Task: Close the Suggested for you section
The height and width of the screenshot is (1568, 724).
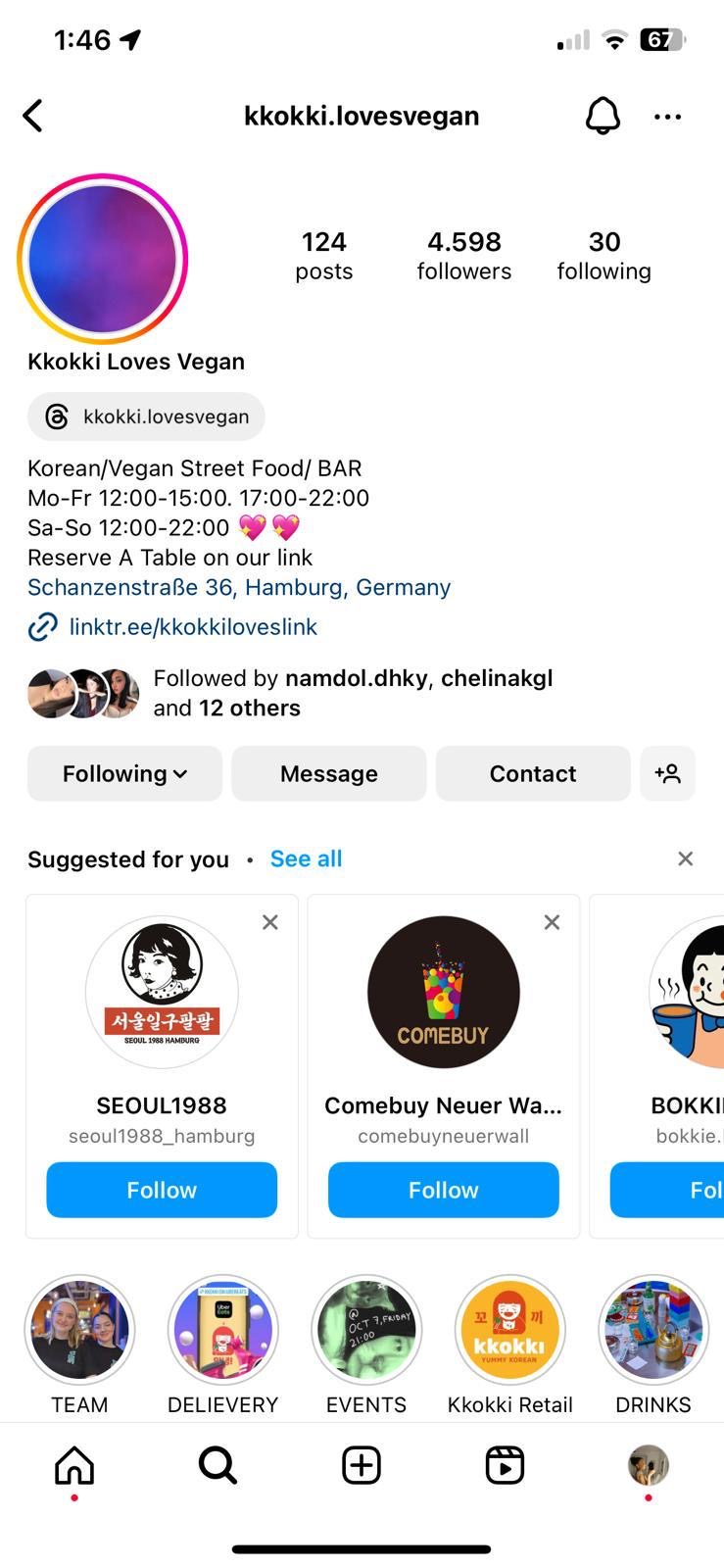Action: 685,858
